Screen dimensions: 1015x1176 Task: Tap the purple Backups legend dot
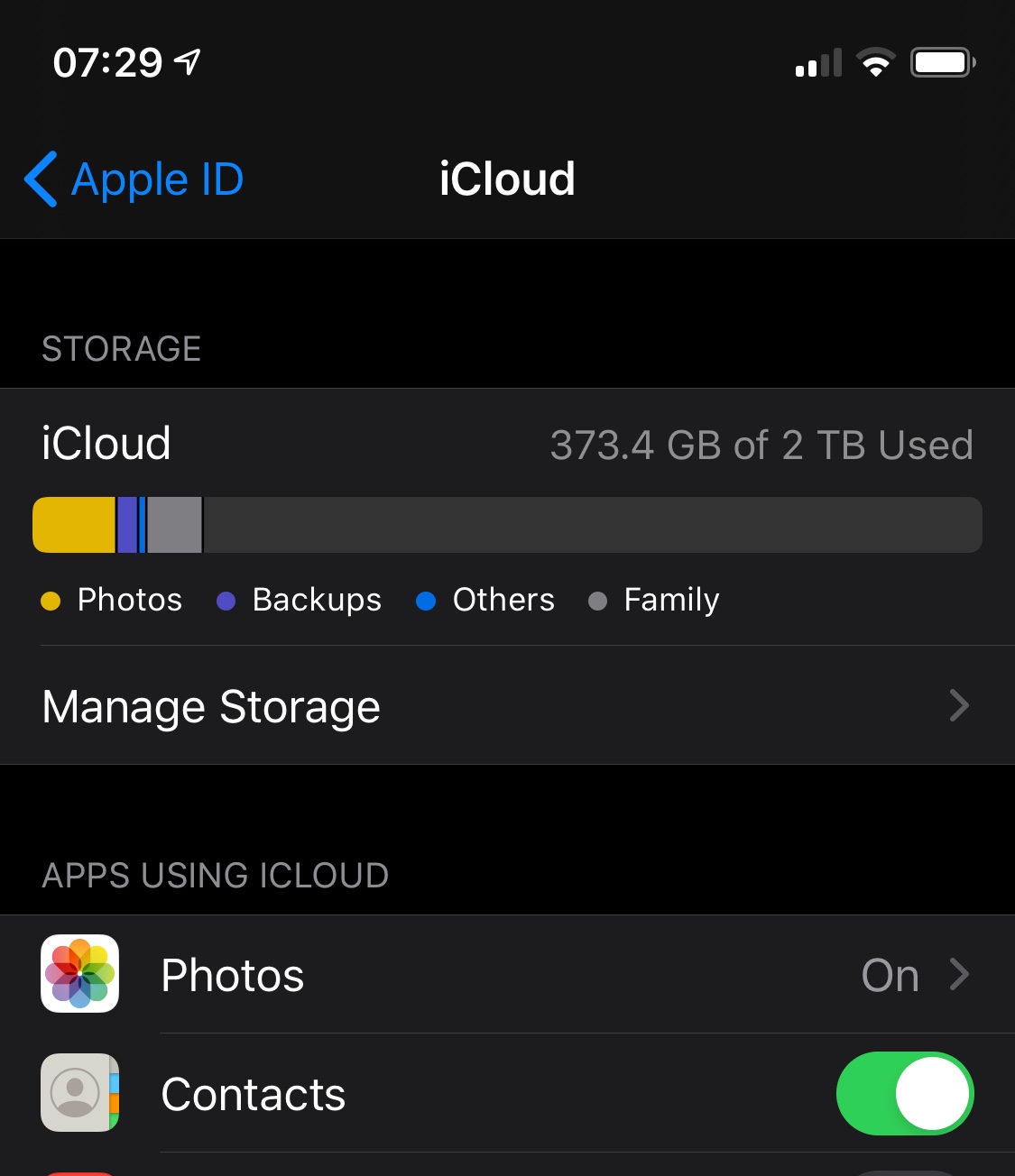(x=226, y=600)
